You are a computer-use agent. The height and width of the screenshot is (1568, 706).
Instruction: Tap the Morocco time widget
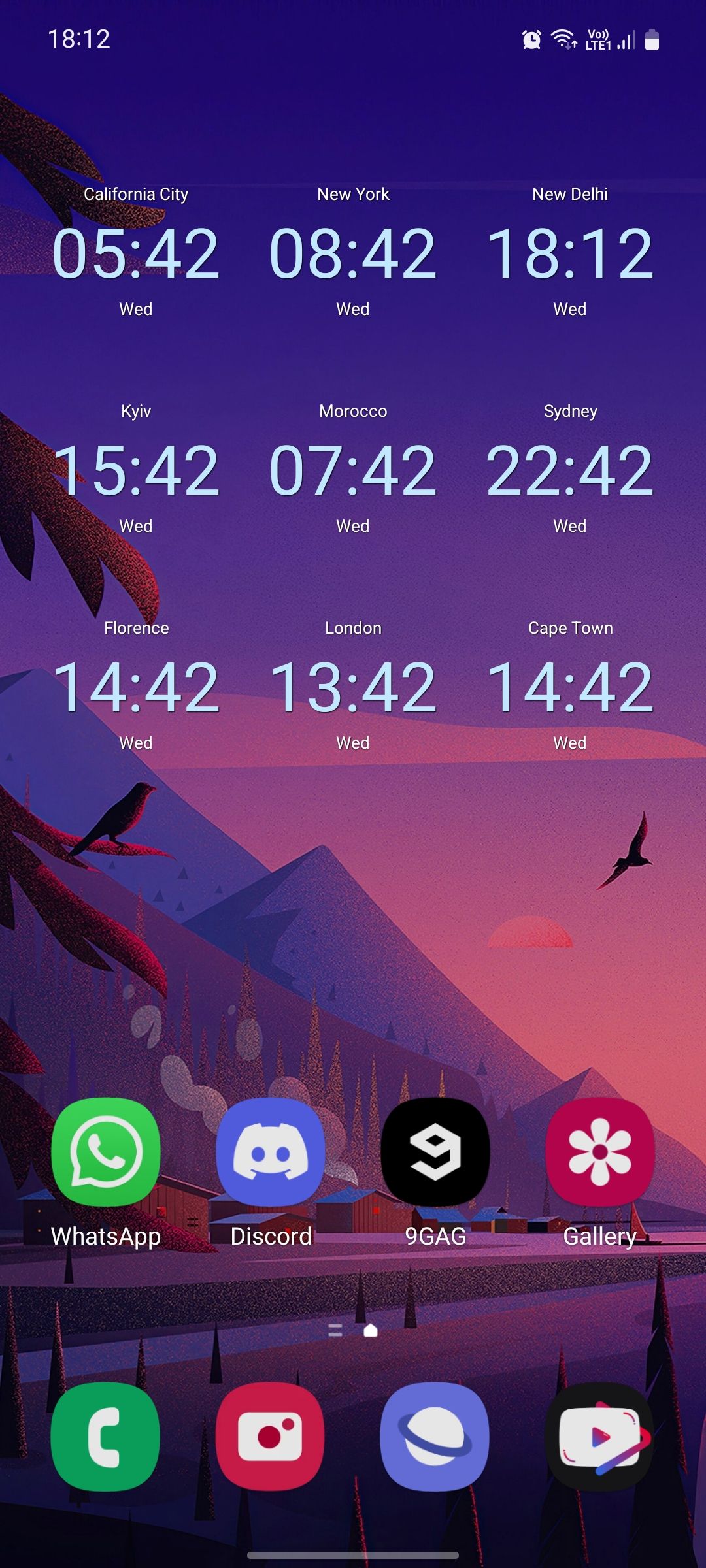pos(353,470)
